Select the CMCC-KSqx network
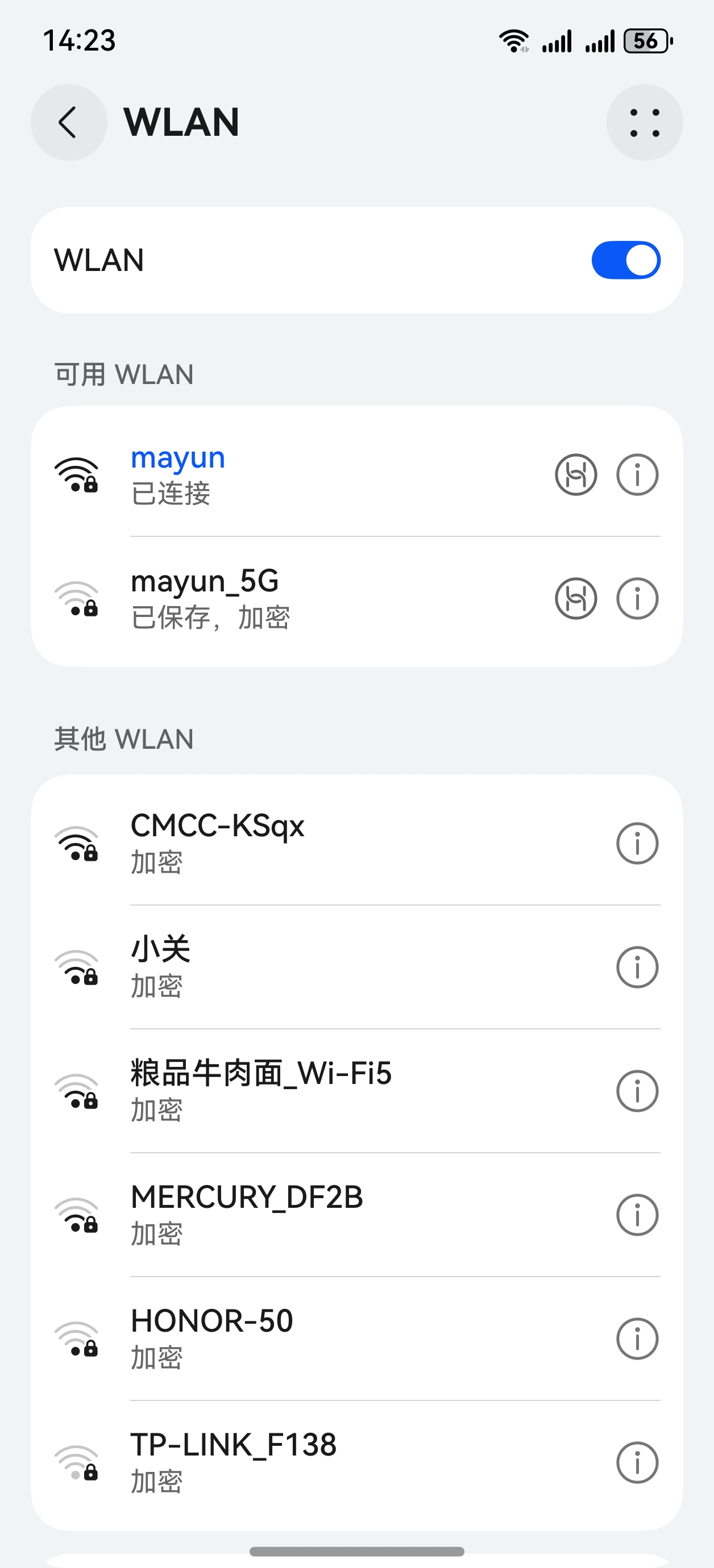Image resolution: width=714 pixels, height=1568 pixels. click(218, 843)
